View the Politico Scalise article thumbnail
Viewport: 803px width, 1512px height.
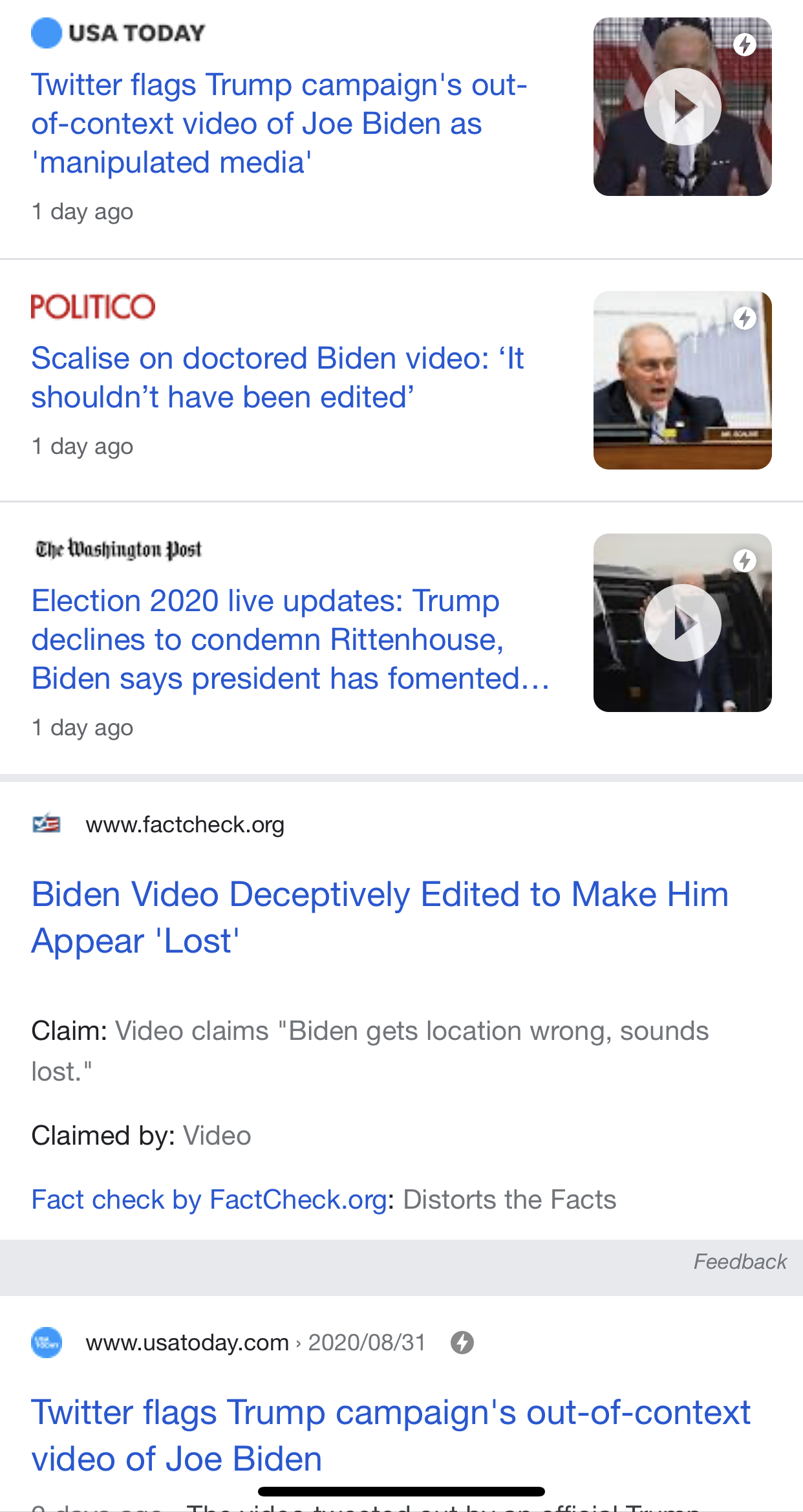click(x=682, y=380)
